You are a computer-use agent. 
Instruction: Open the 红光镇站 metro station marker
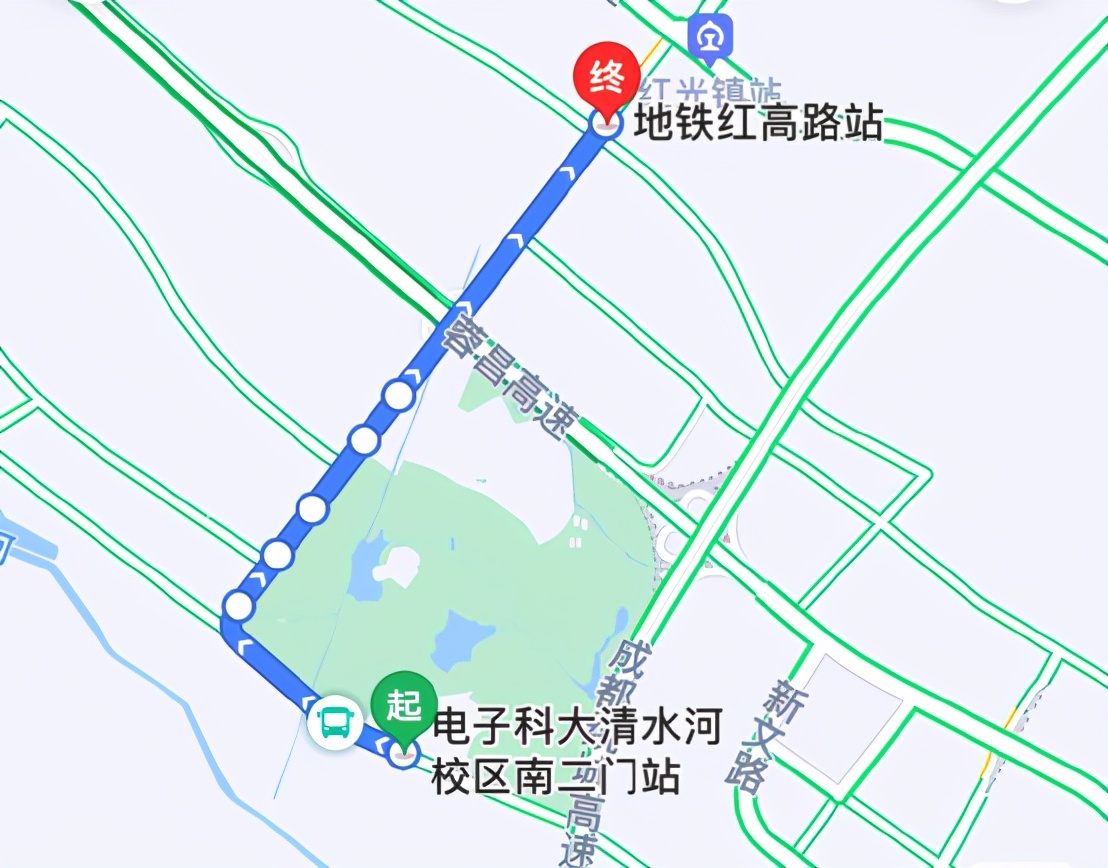pos(711,36)
